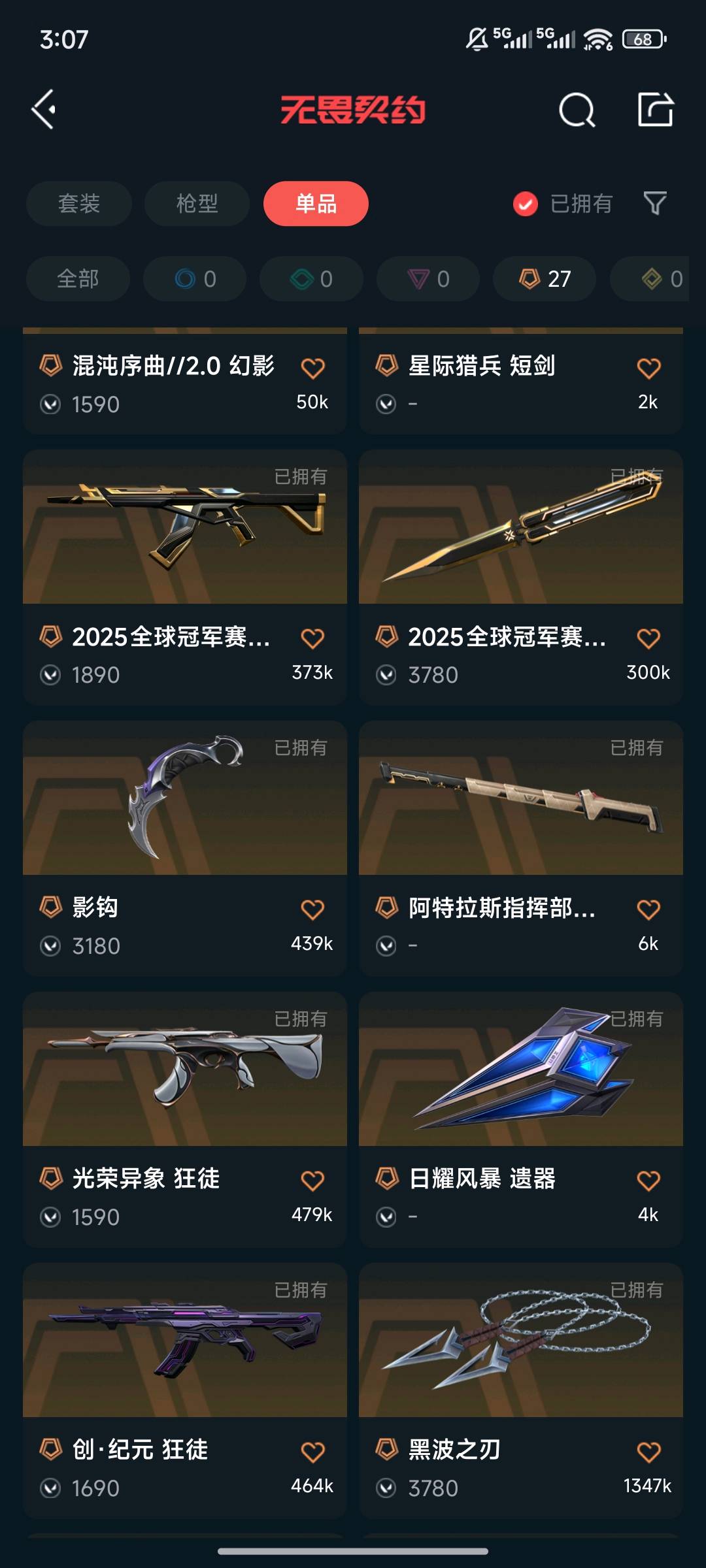The height and width of the screenshot is (1568, 706).
Task: Favorite the 影钩 with heart icon
Action: [312, 909]
